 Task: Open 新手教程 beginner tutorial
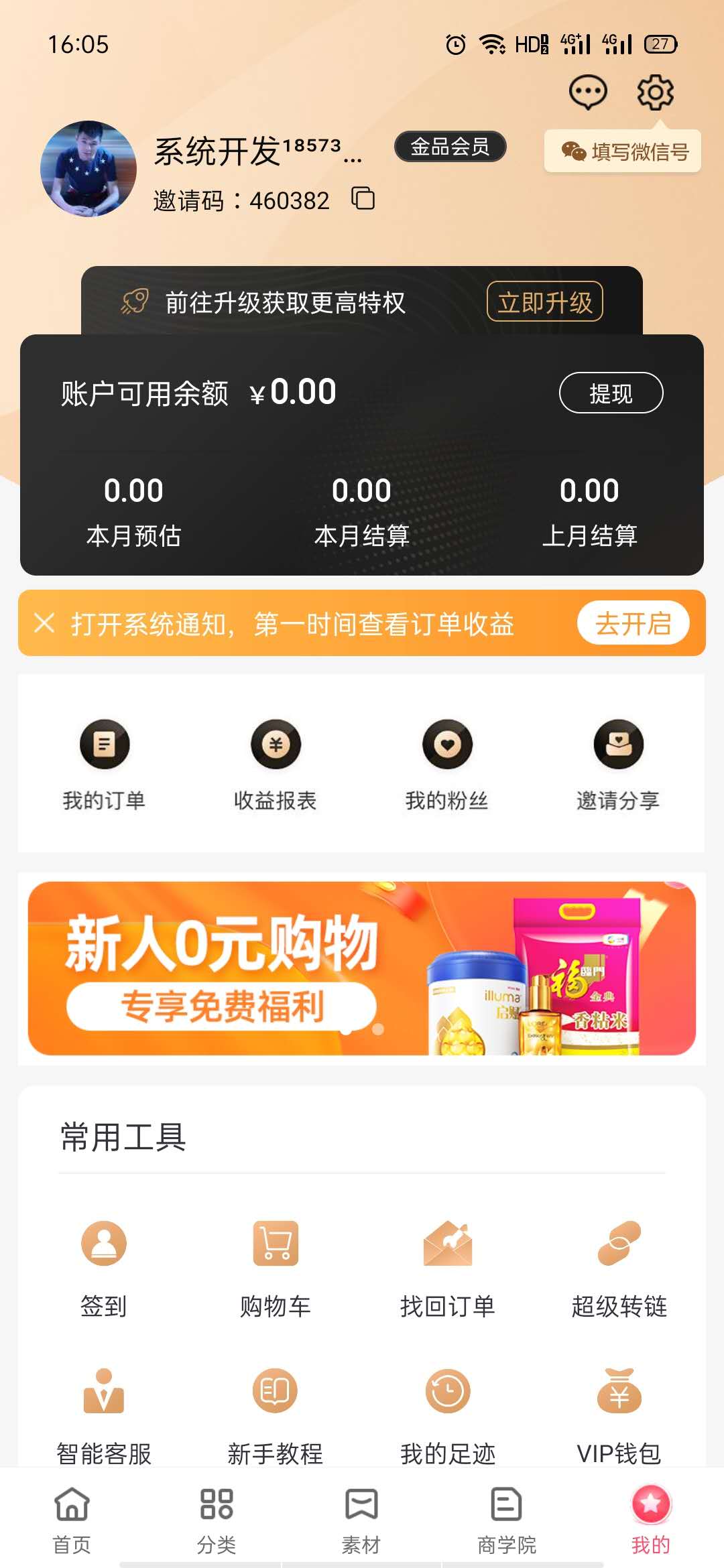tap(276, 1414)
